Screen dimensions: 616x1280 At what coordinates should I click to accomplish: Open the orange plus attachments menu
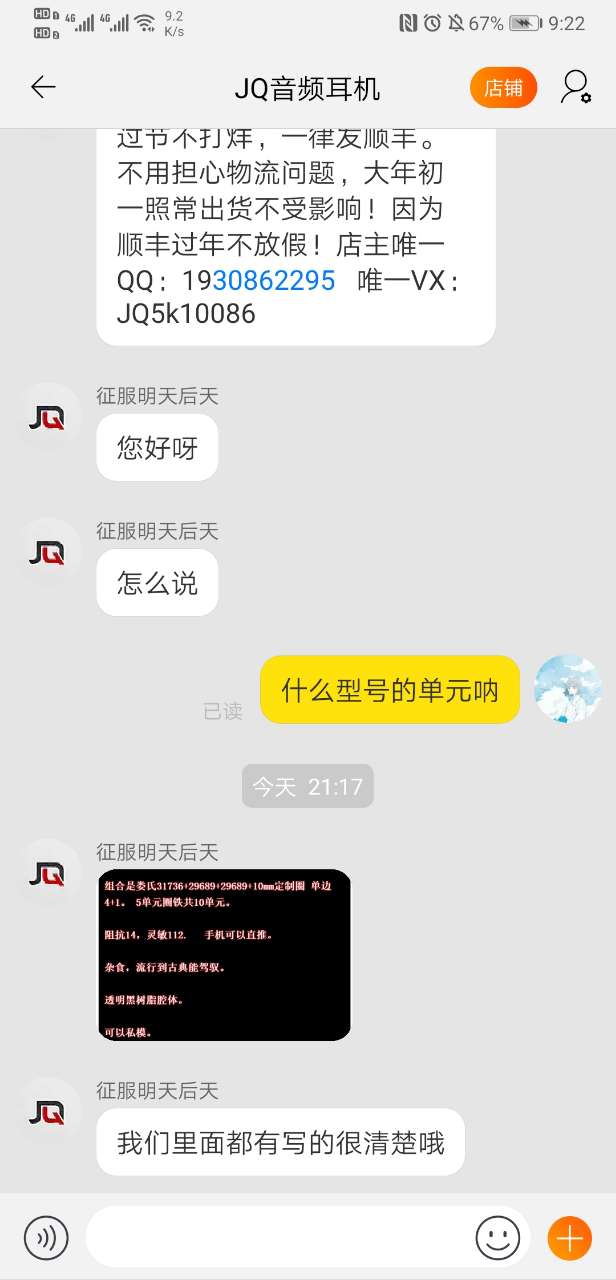[x=569, y=1238]
